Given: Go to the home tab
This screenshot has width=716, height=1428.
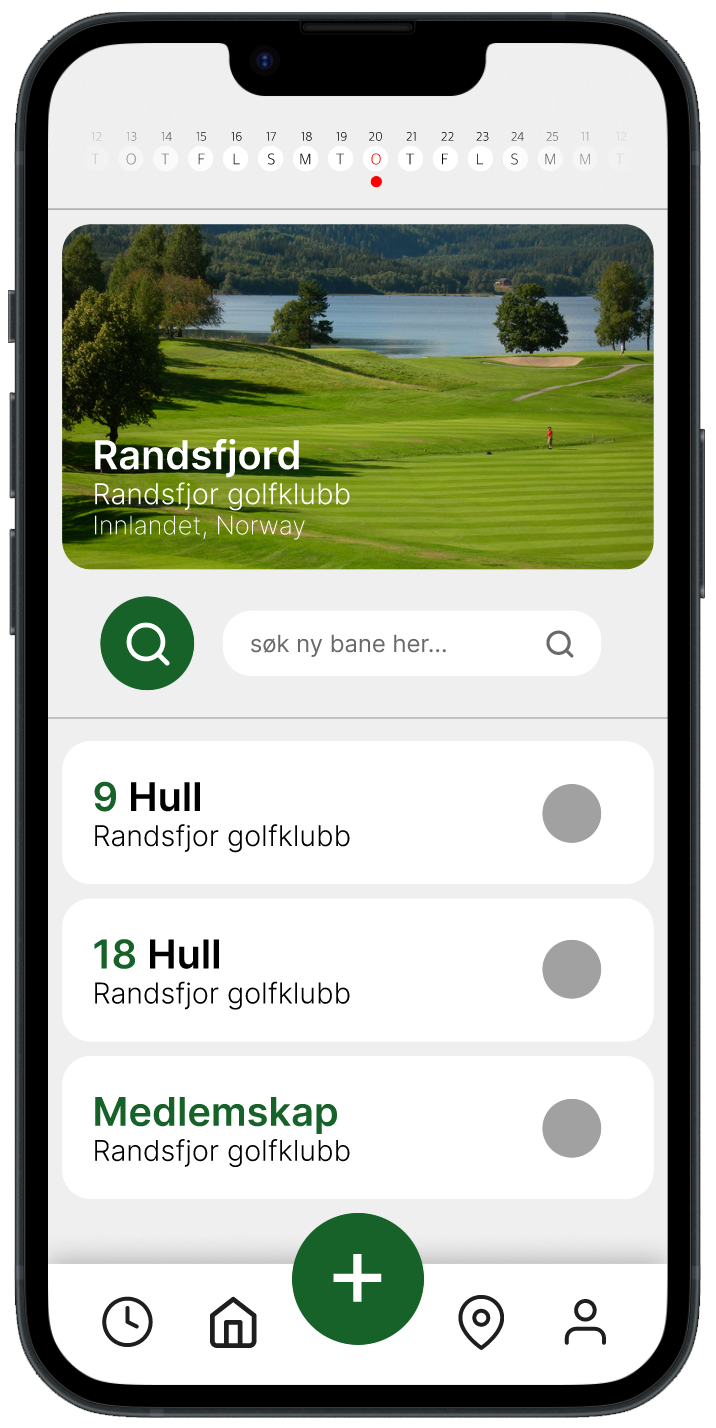Looking at the screenshot, I should (x=233, y=1322).
